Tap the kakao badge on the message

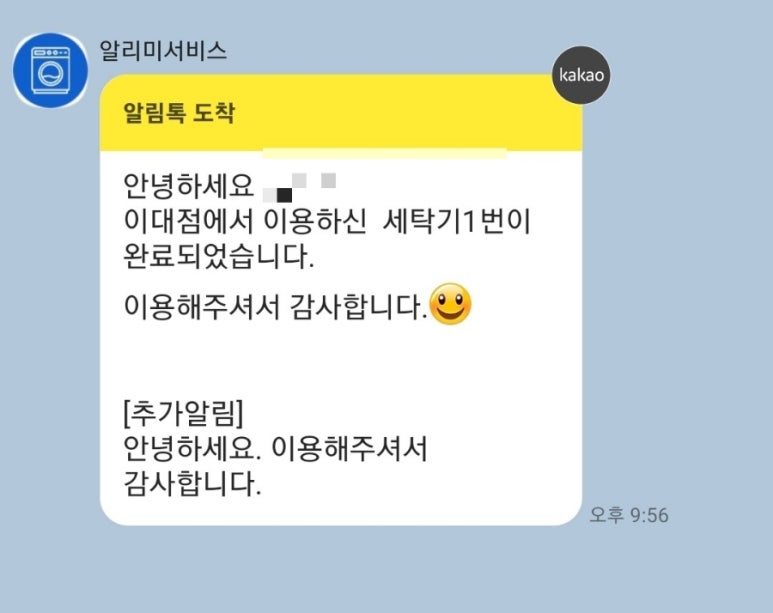(581, 75)
